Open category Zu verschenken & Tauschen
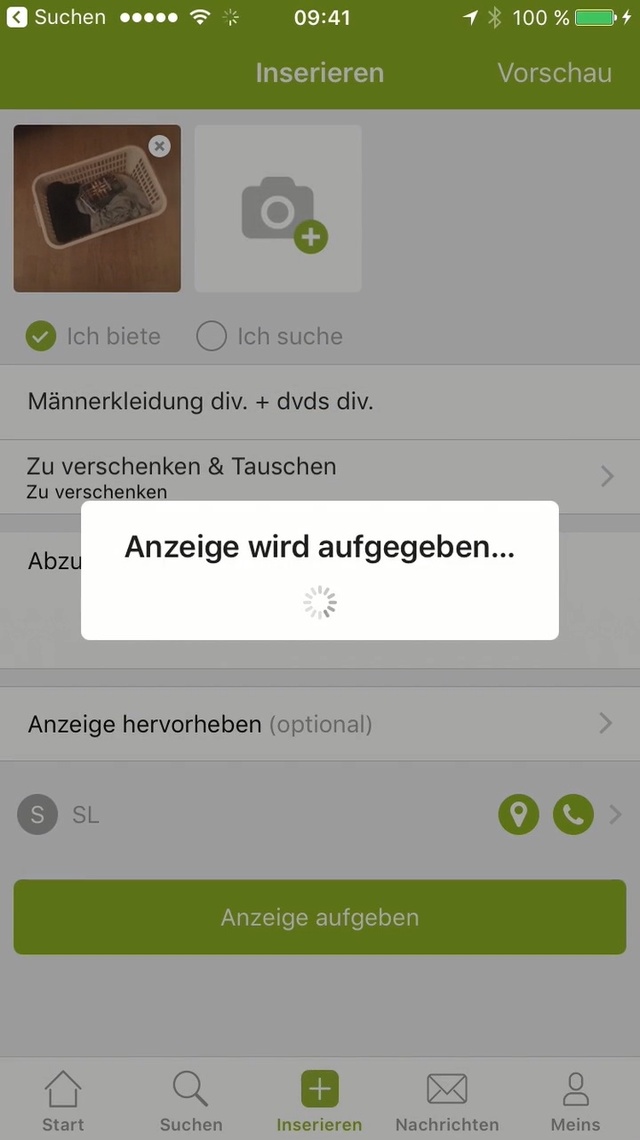Viewport: 640px width, 1140px height. point(320,476)
